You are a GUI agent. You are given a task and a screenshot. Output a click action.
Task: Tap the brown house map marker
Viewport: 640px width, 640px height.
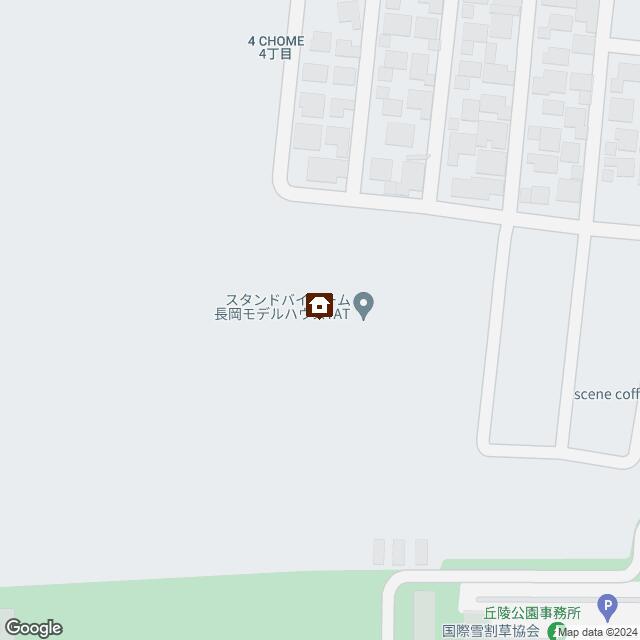[320, 305]
